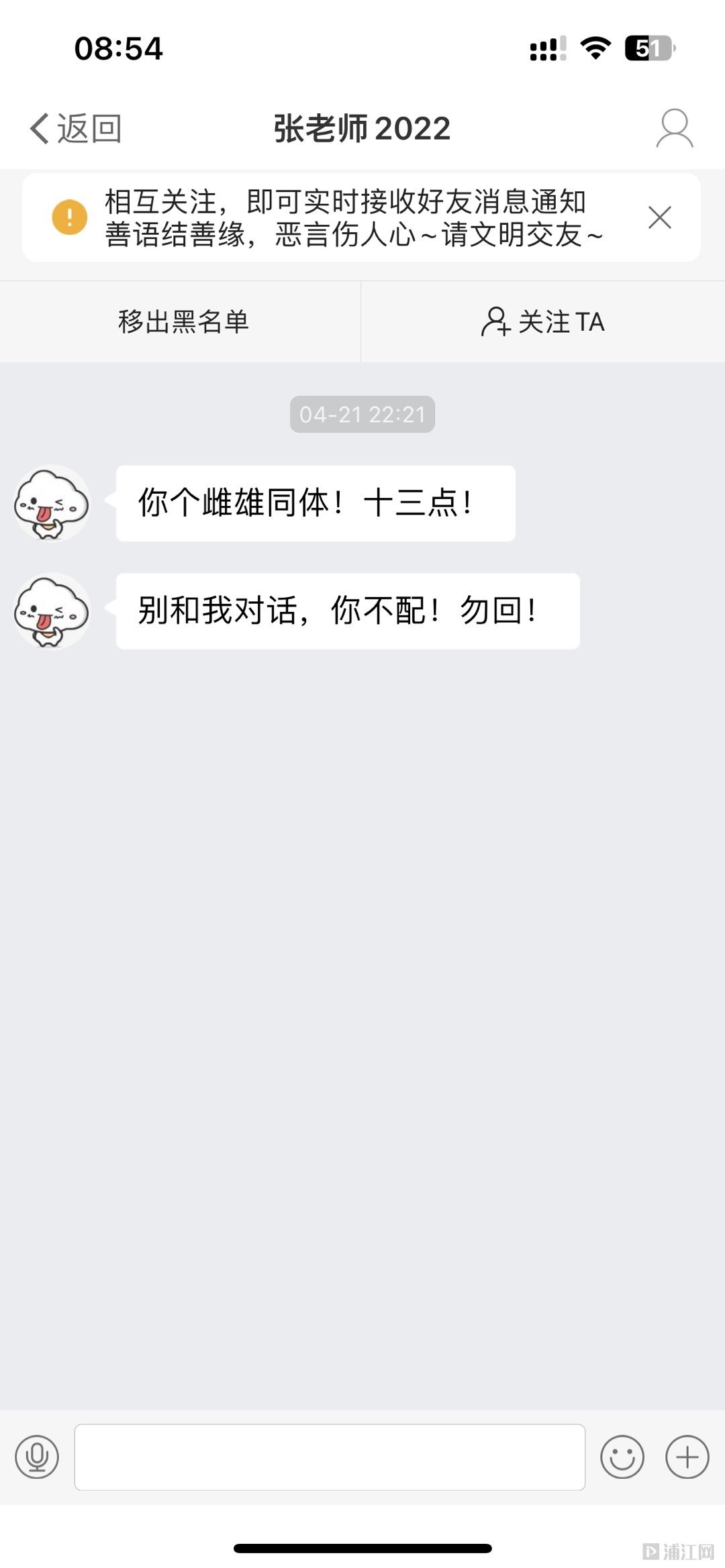The height and width of the screenshot is (1568, 725).
Task: Open the profile icon in the header
Action: 674,128
